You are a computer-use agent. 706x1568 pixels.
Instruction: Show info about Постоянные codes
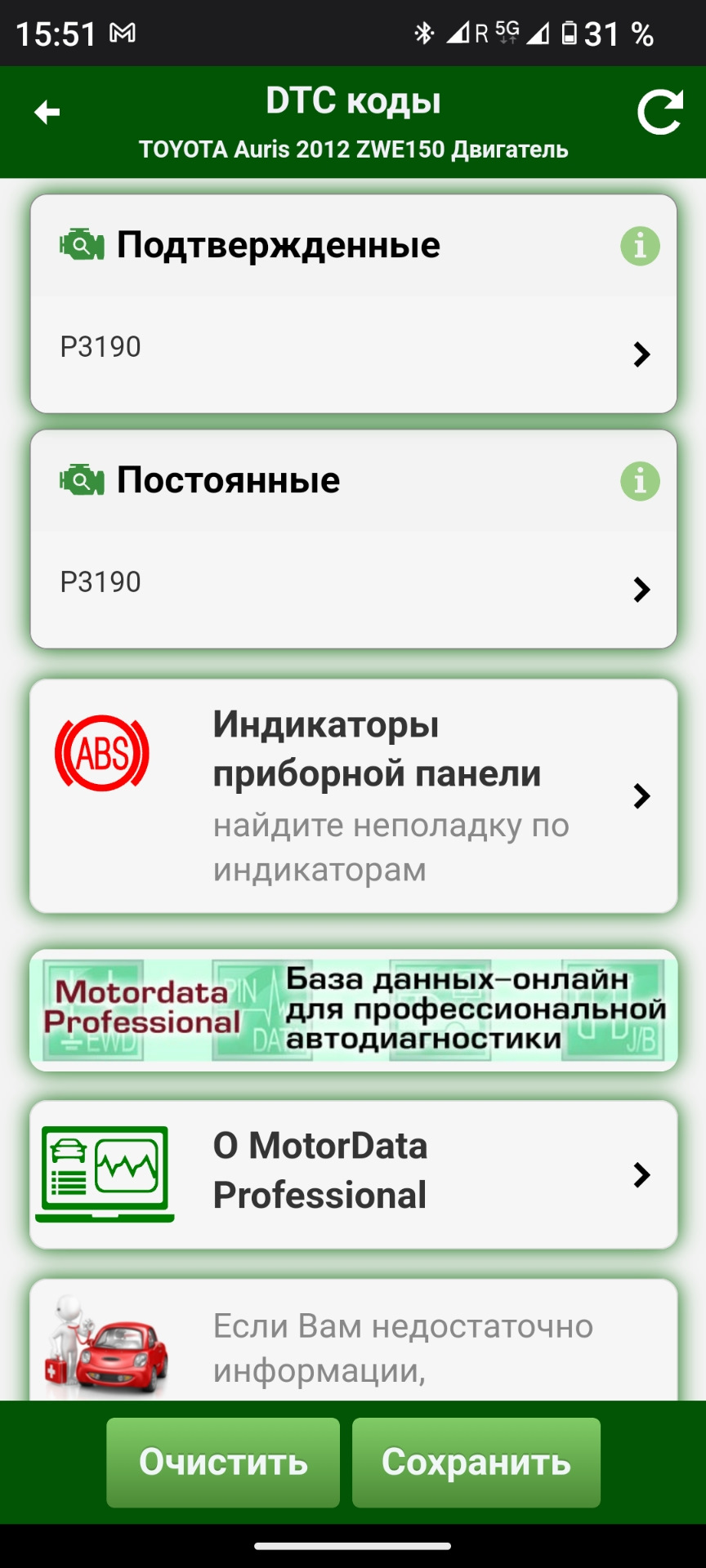click(640, 481)
